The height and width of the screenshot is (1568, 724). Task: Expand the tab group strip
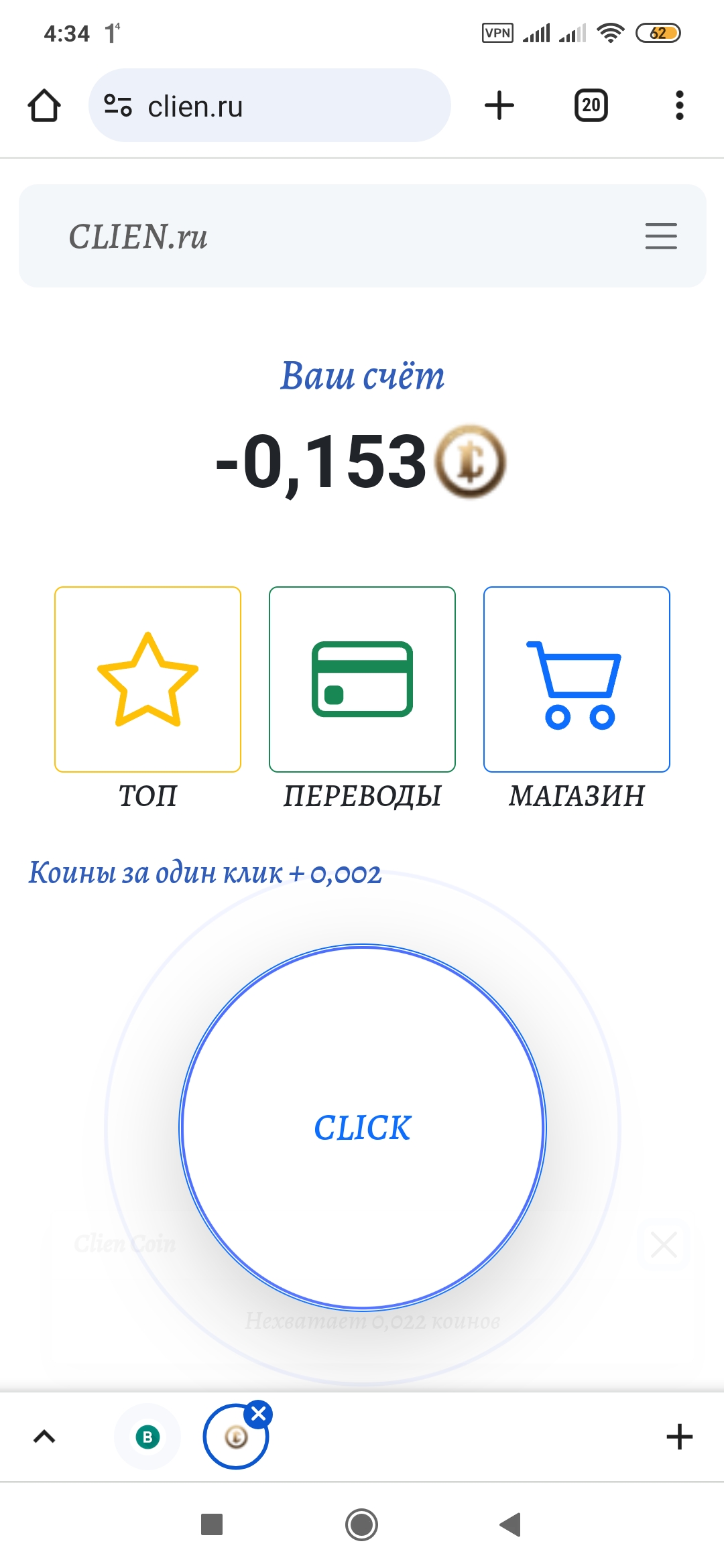(x=44, y=1436)
